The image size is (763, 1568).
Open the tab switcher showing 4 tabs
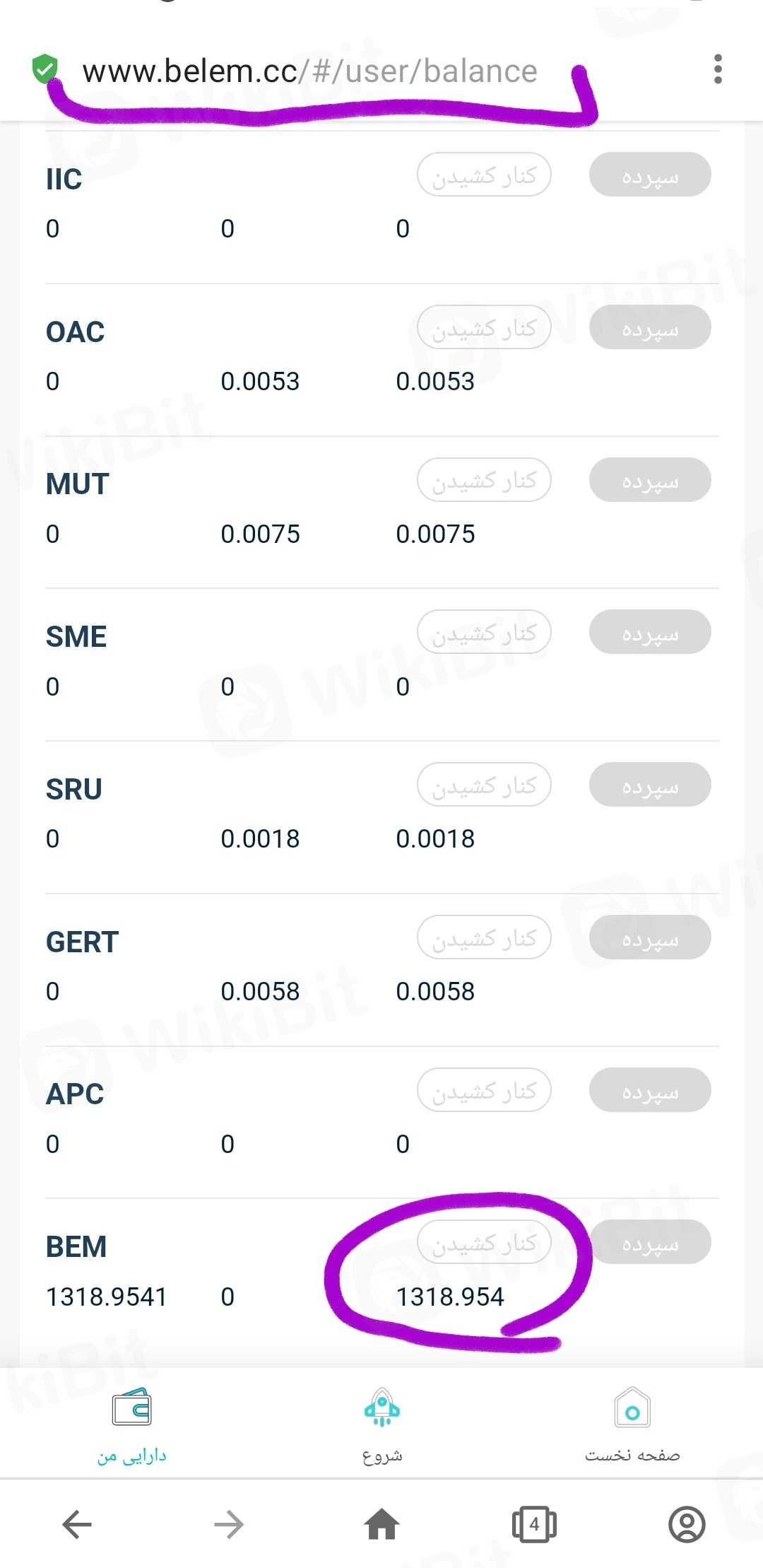[534, 1524]
